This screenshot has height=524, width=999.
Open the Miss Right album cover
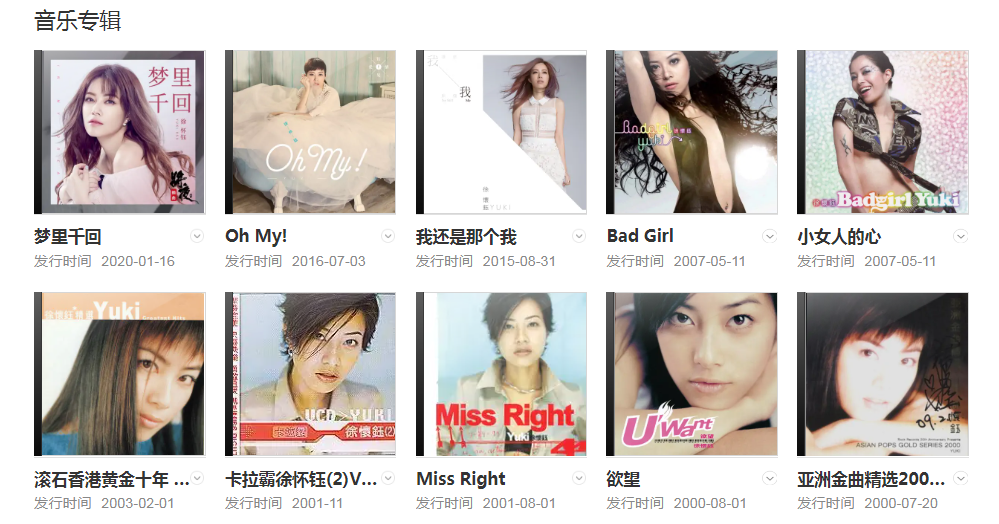502,375
